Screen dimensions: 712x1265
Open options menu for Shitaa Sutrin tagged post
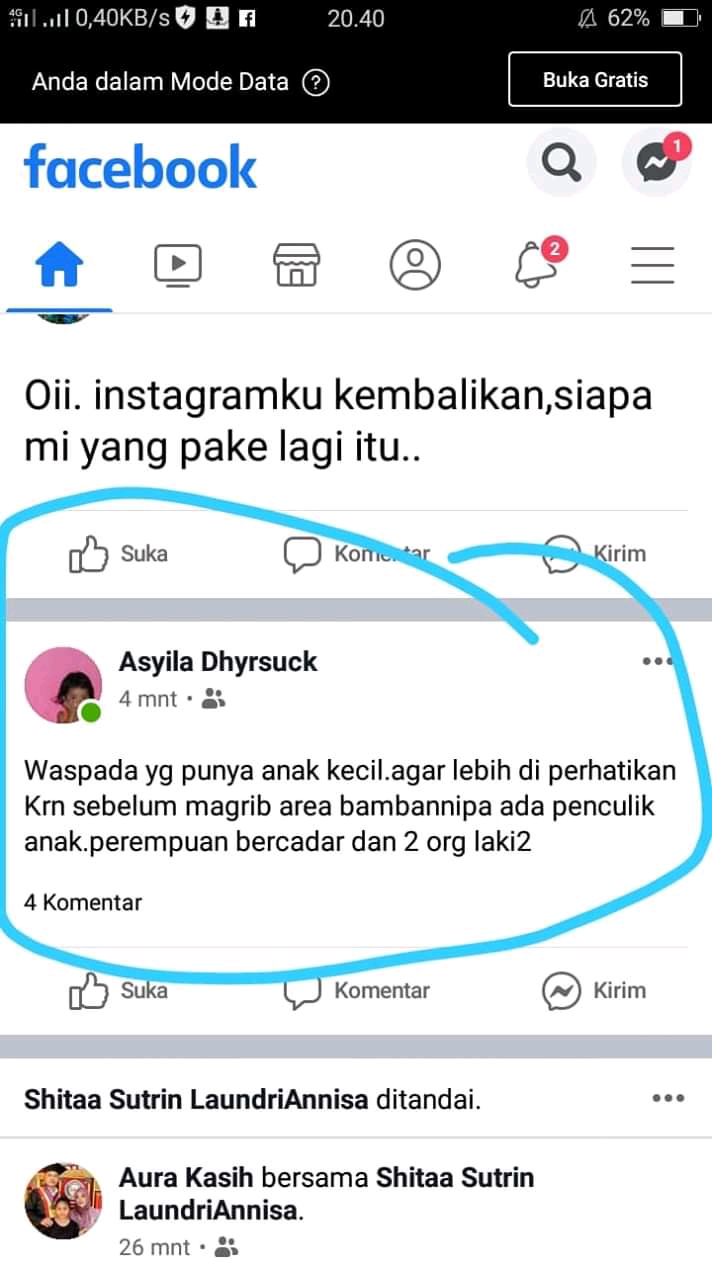point(668,1098)
